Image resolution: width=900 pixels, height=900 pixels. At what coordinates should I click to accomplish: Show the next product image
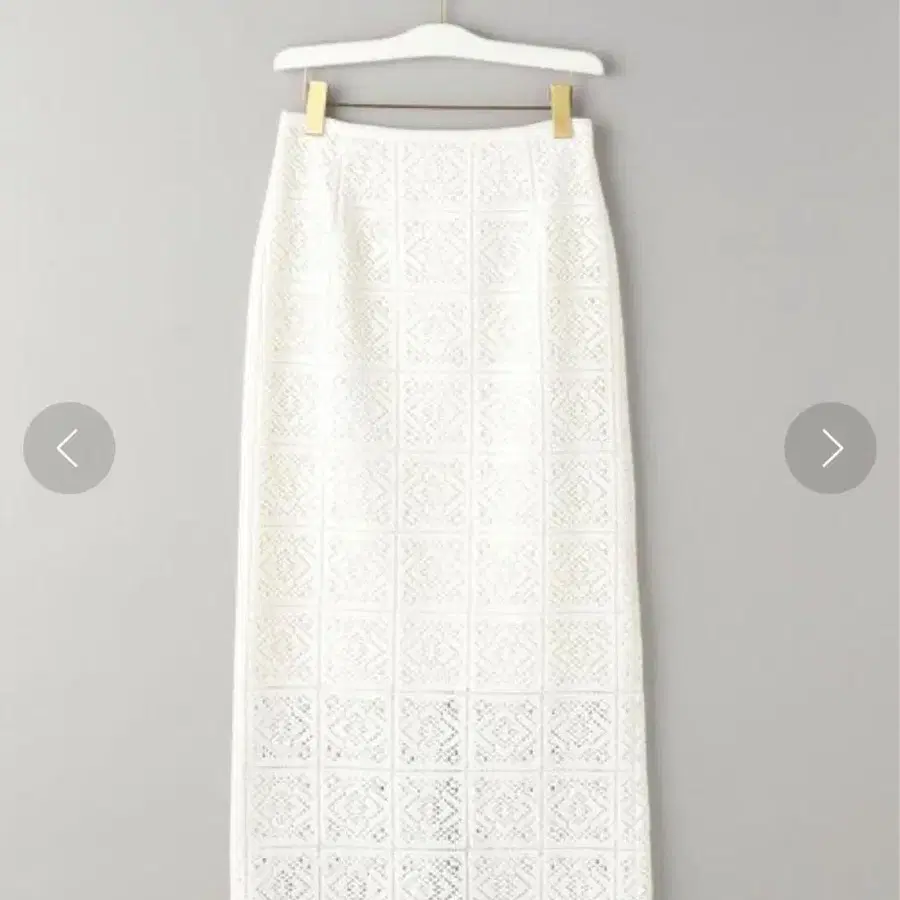click(x=830, y=448)
